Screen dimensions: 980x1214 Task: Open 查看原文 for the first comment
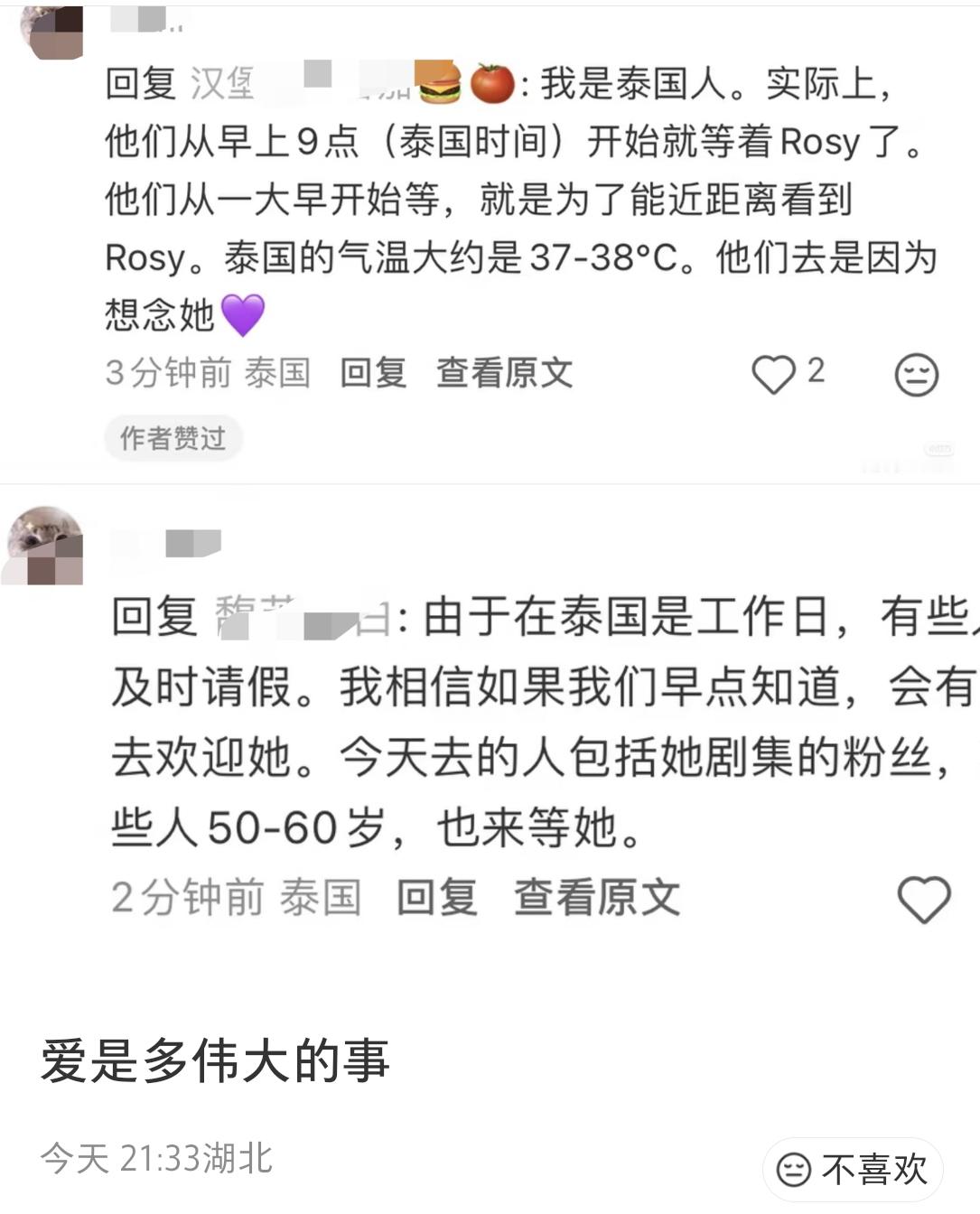click(x=504, y=373)
